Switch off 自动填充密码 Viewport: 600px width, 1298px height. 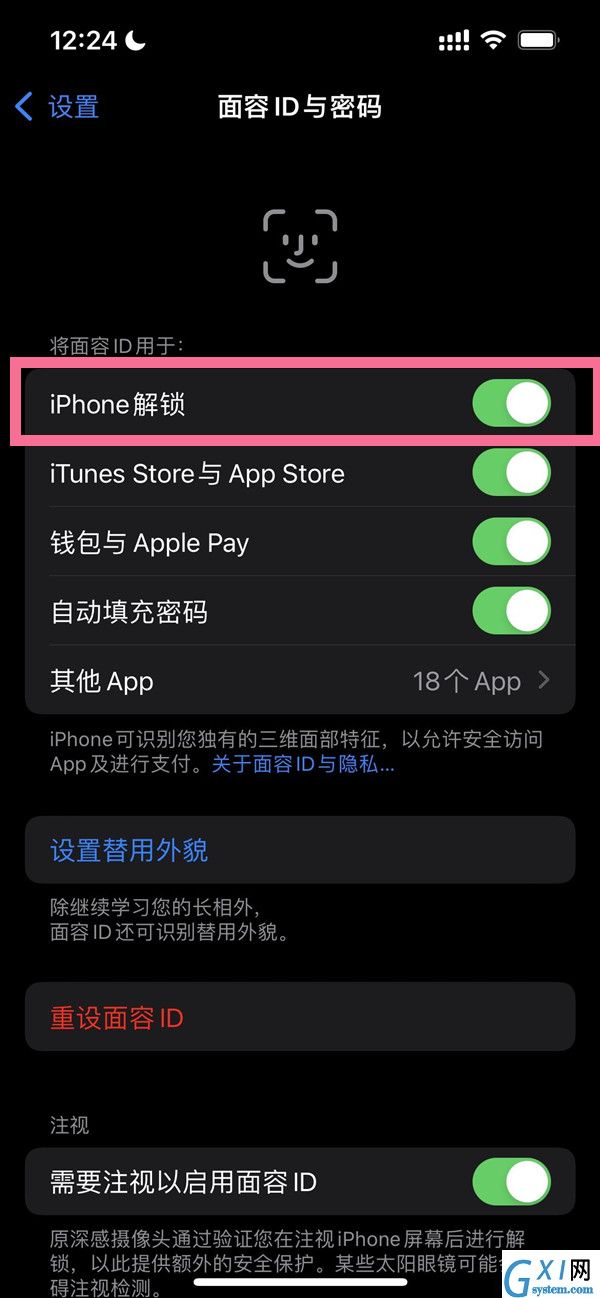point(511,611)
